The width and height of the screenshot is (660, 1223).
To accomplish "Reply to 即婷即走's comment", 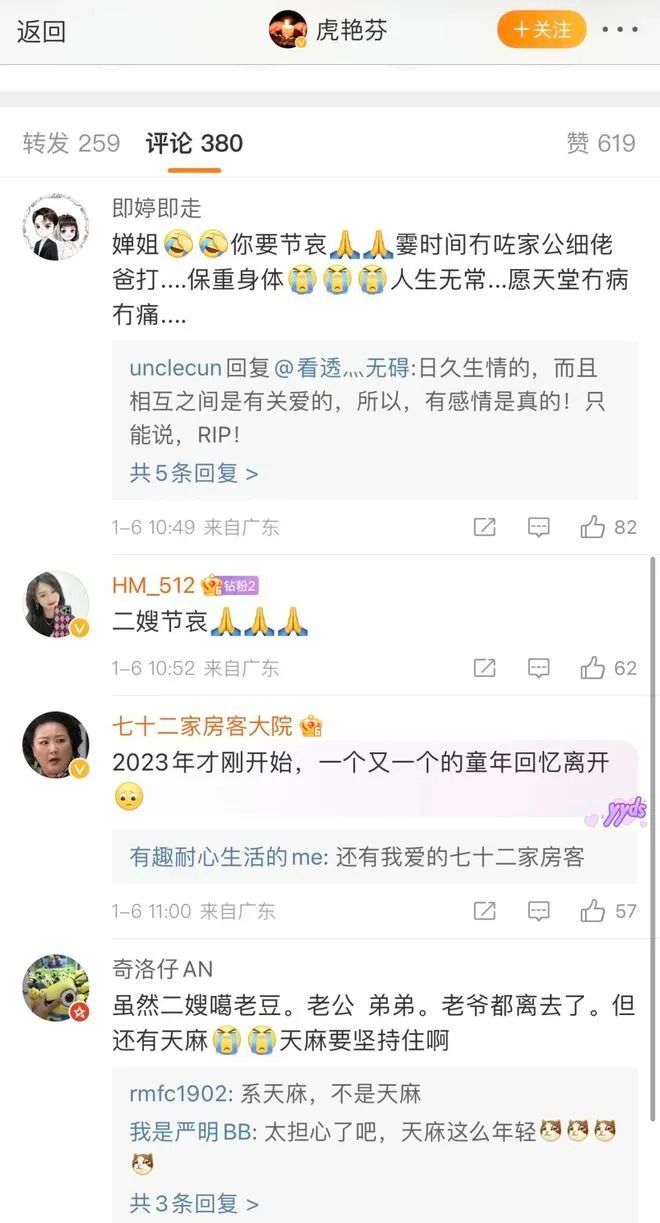I will pos(538,527).
